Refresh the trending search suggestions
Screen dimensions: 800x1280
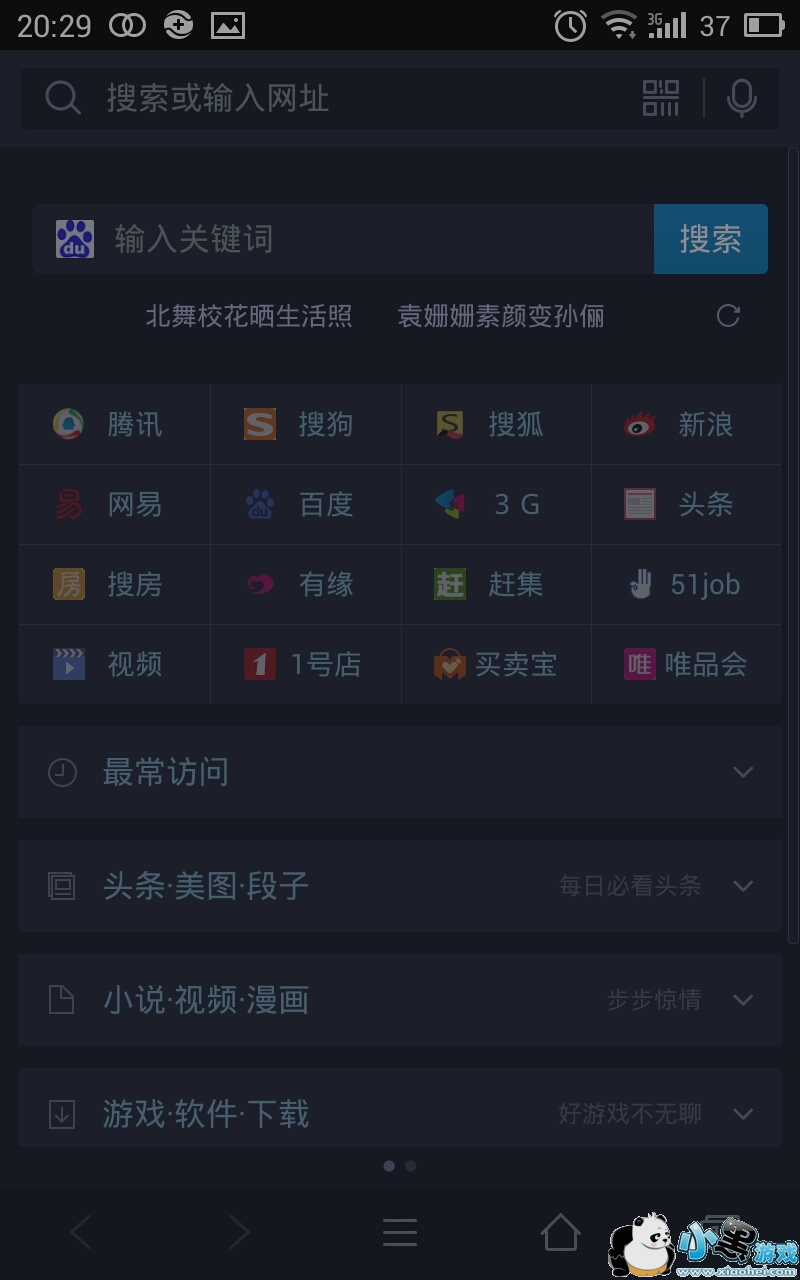[x=728, y=317]
